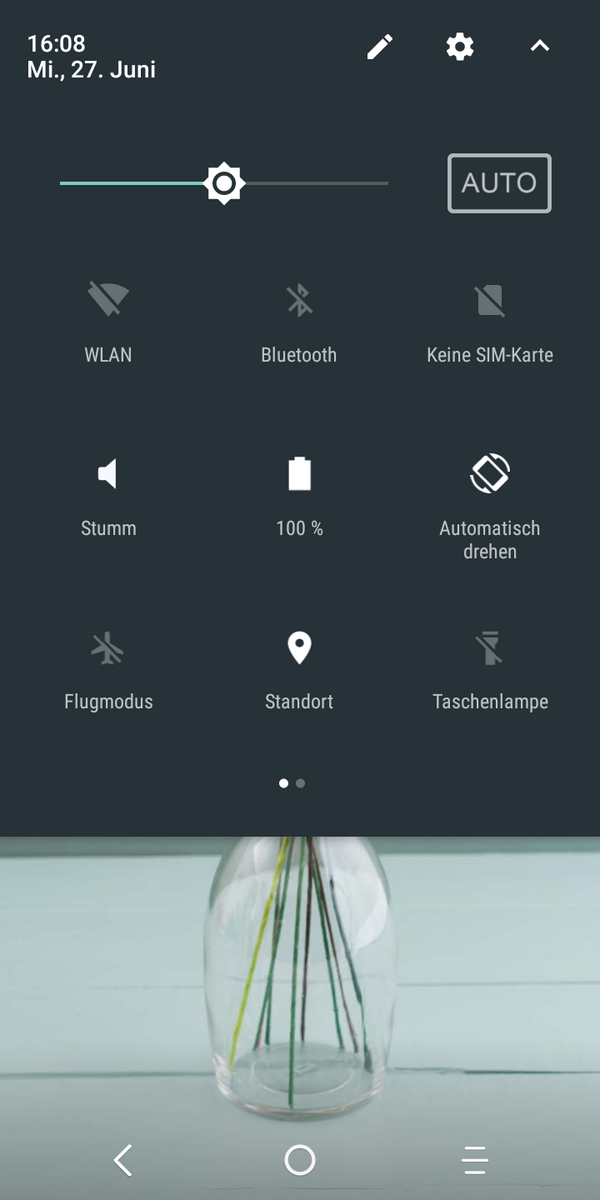Image resolution: width=600 pixels, height=1200 pixels.
Task: Collapse the quick settings panel
Action: [540, 46]
